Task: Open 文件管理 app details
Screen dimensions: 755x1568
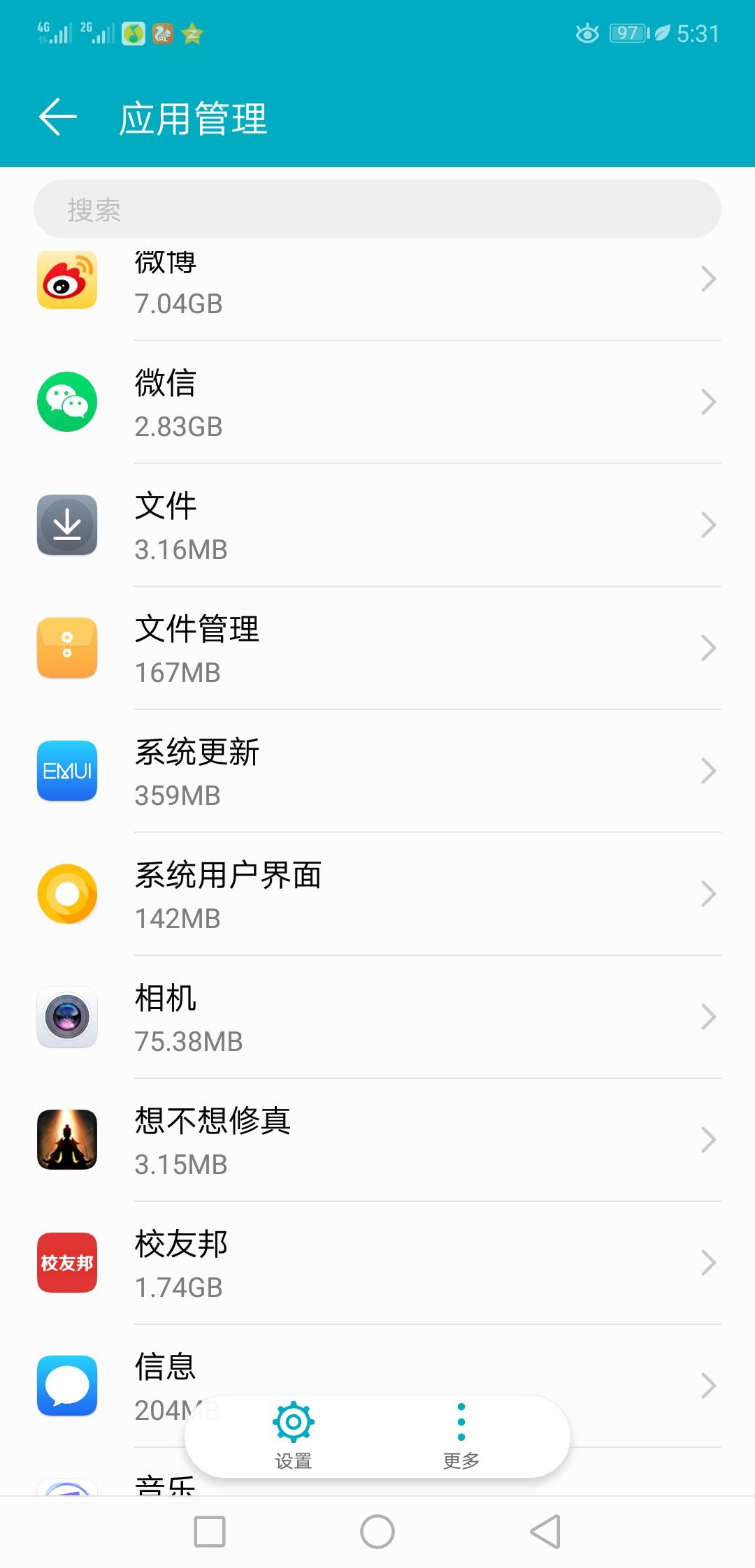Action: click(377, 648)
